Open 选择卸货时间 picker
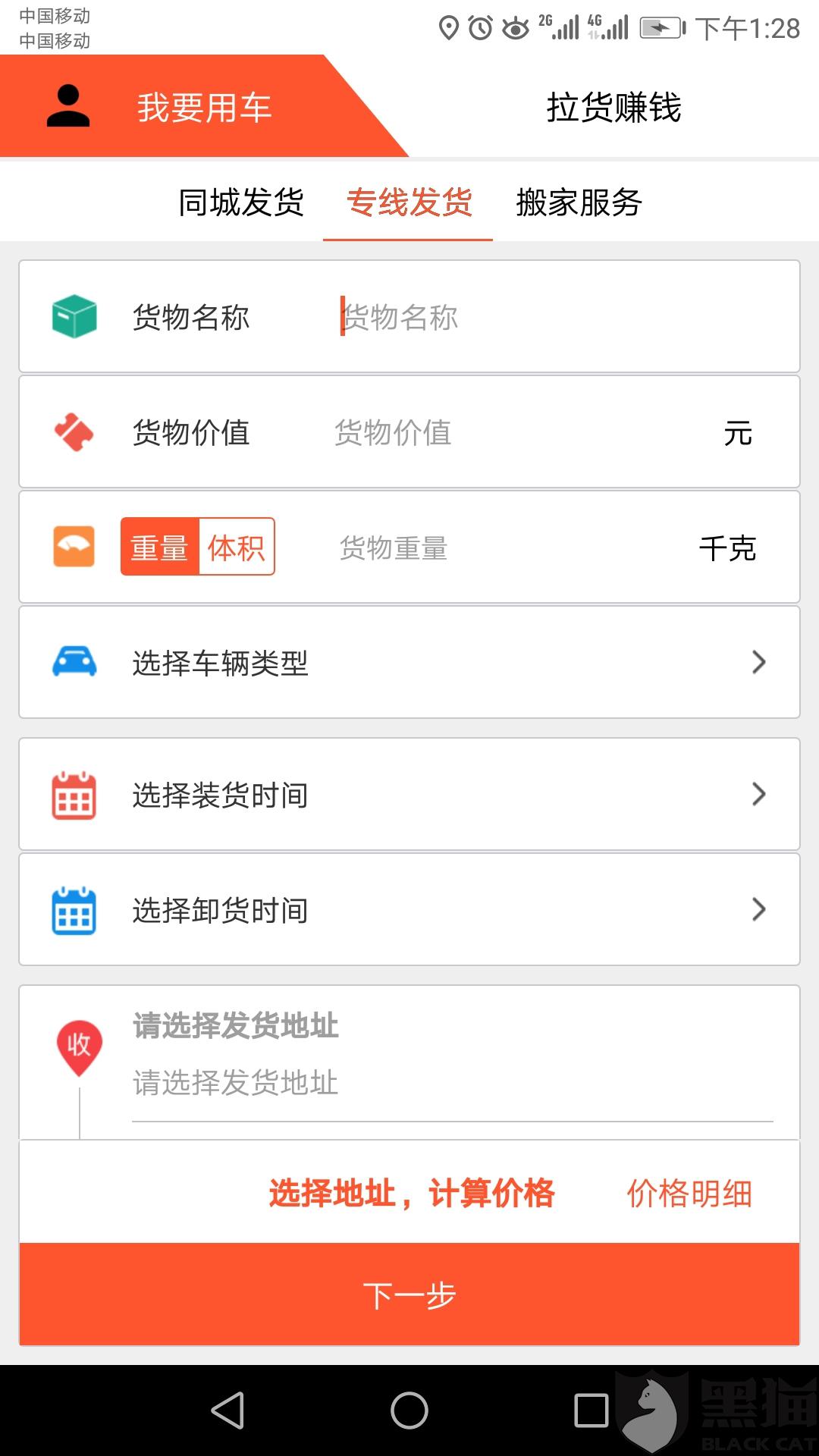The height and width of the screenshot is (1456, 819). (409, 909)
